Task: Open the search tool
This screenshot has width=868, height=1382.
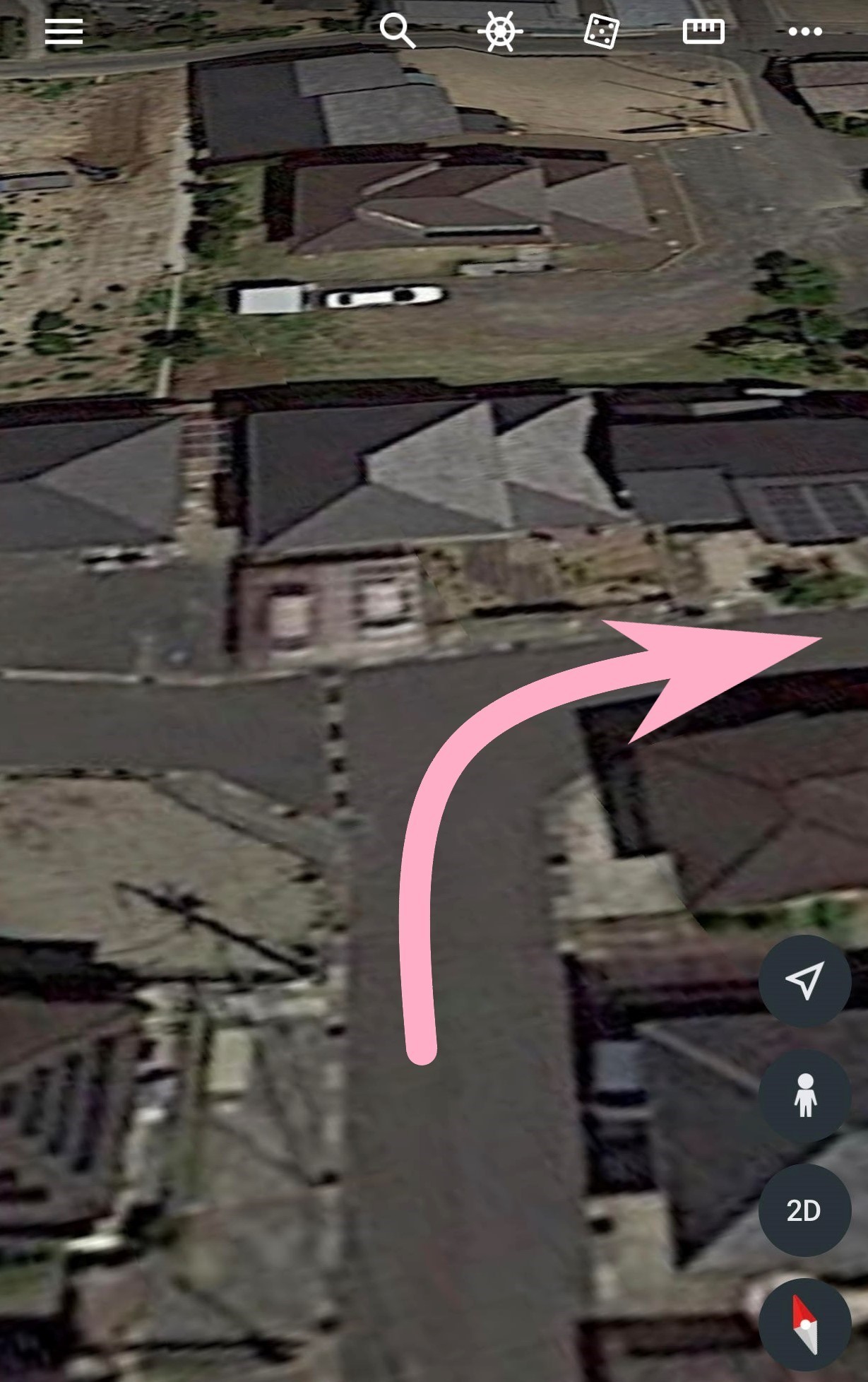Action: tap(398, 31)
